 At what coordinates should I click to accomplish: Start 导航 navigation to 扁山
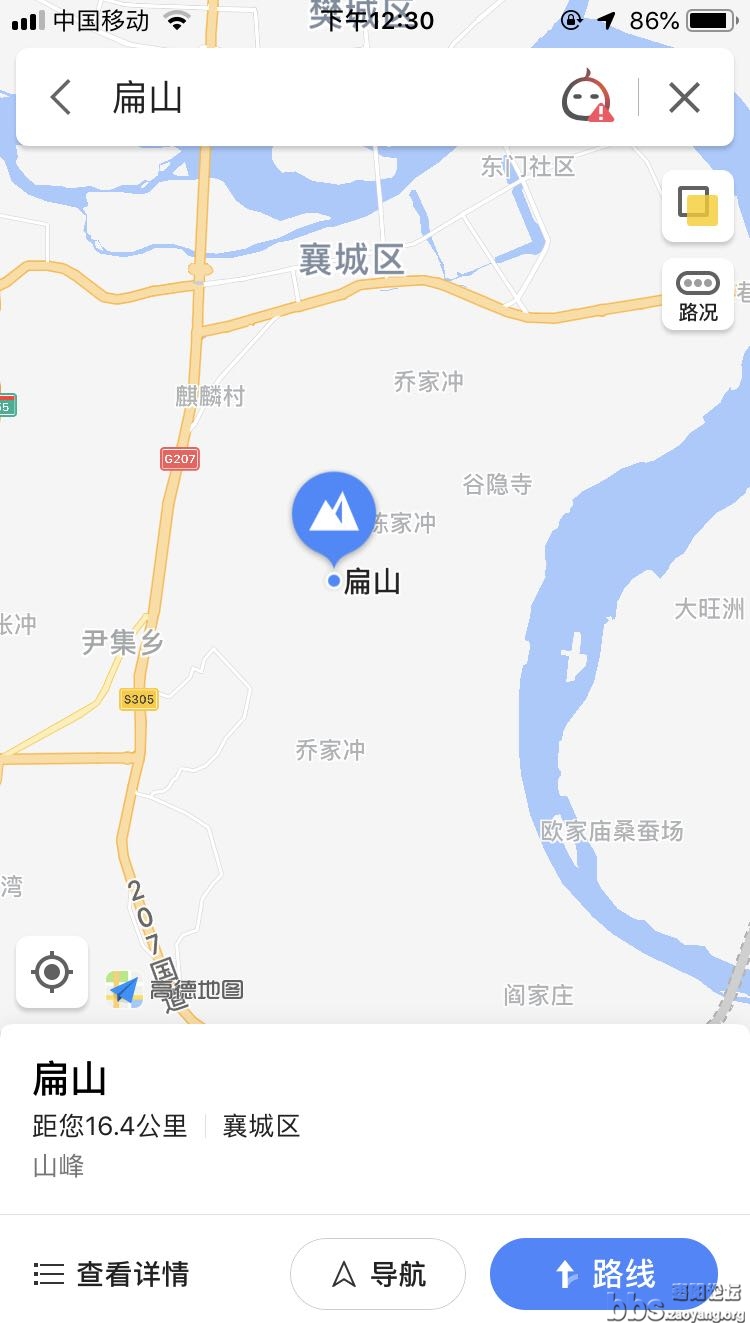(378, 1274)
